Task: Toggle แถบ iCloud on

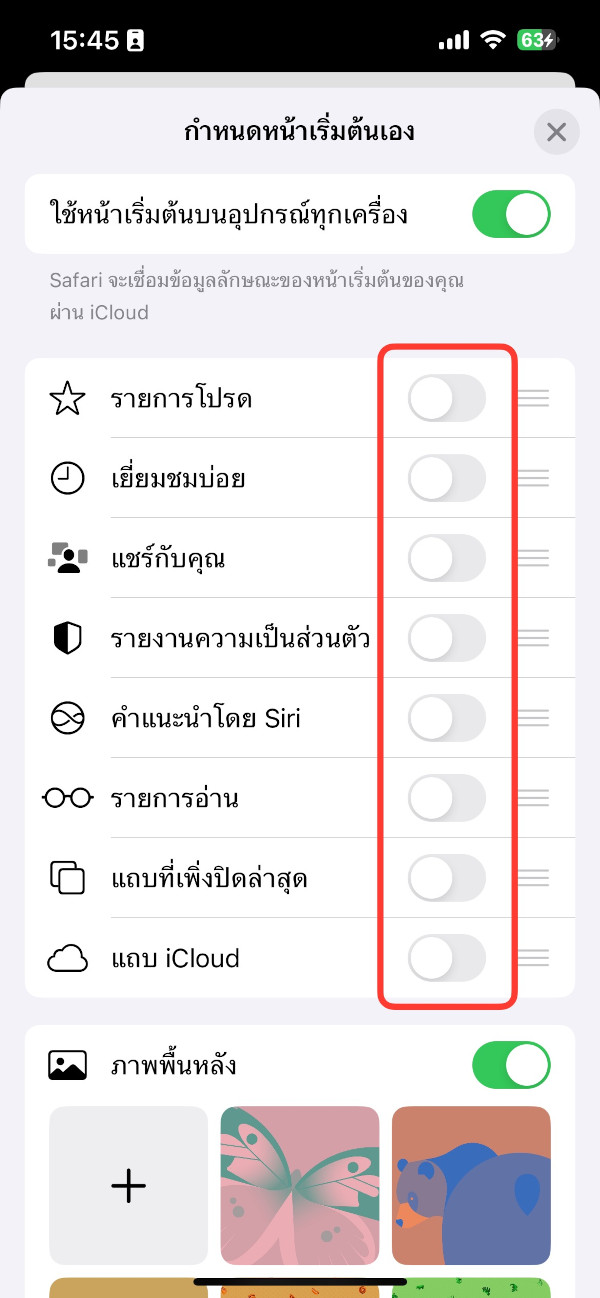Action: click(447, 958)
